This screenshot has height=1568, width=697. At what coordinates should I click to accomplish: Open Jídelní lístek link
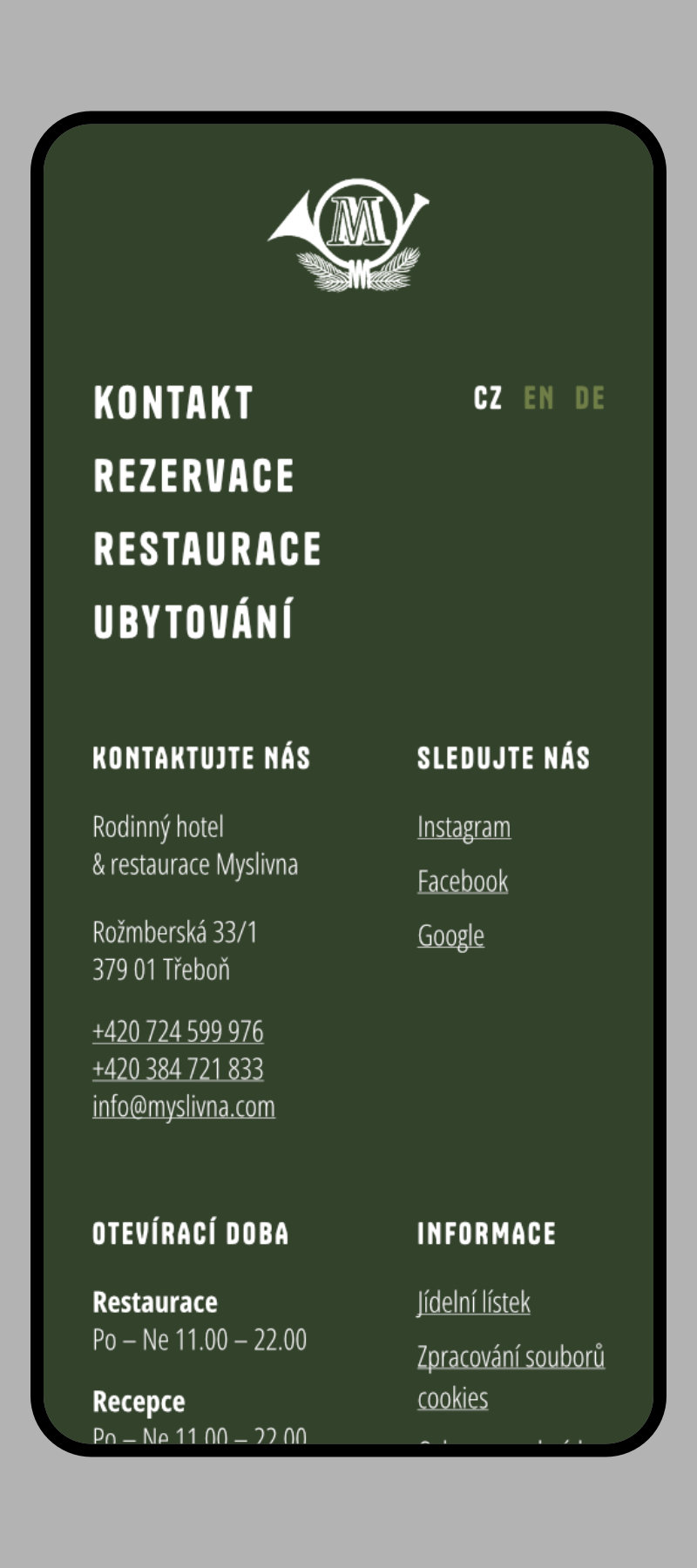(473, 1302)
